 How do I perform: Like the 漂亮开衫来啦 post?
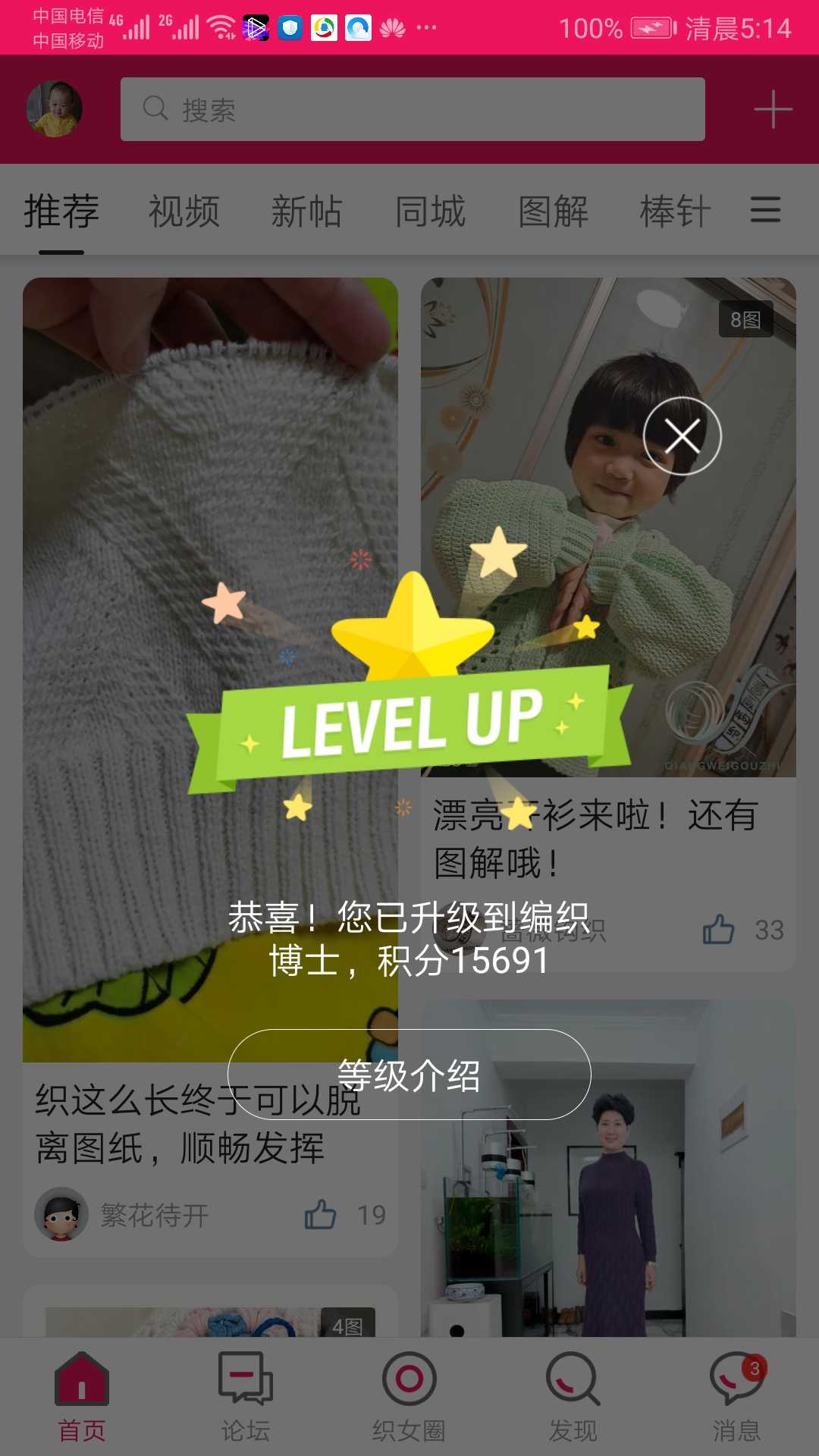(x=718, y=930)
